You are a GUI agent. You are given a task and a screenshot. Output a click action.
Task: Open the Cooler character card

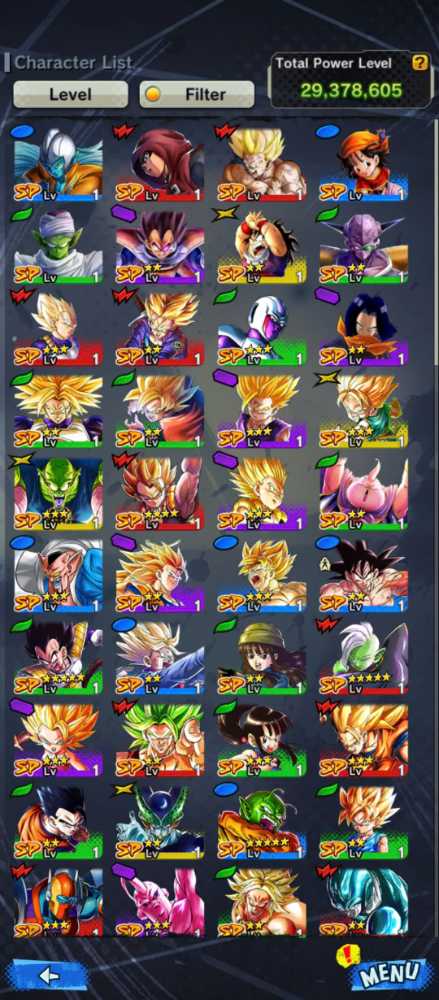click(x=262, y=330)
